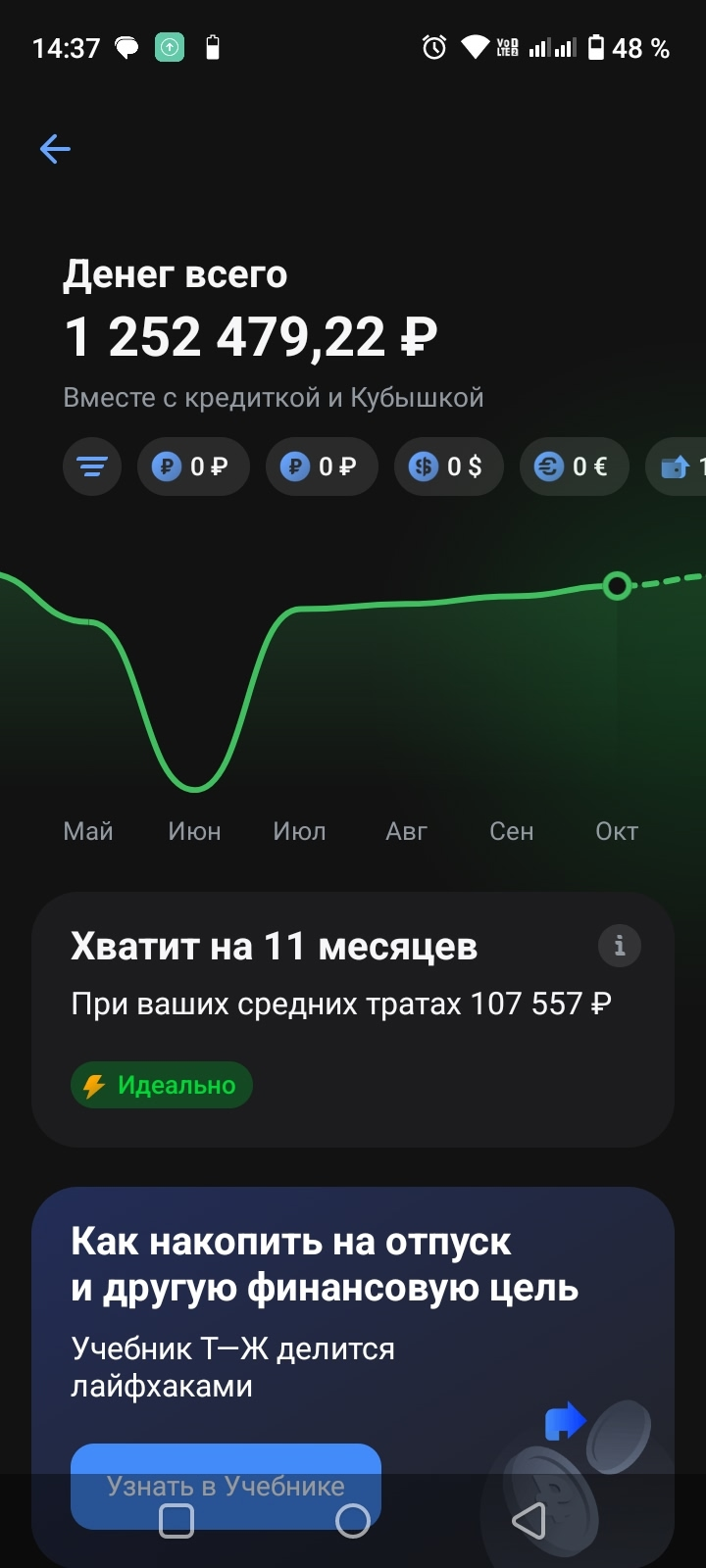This screenshot has width=706, height=1568.
Task: Go to the system home screen
Action: click(x=352, y=1521)
